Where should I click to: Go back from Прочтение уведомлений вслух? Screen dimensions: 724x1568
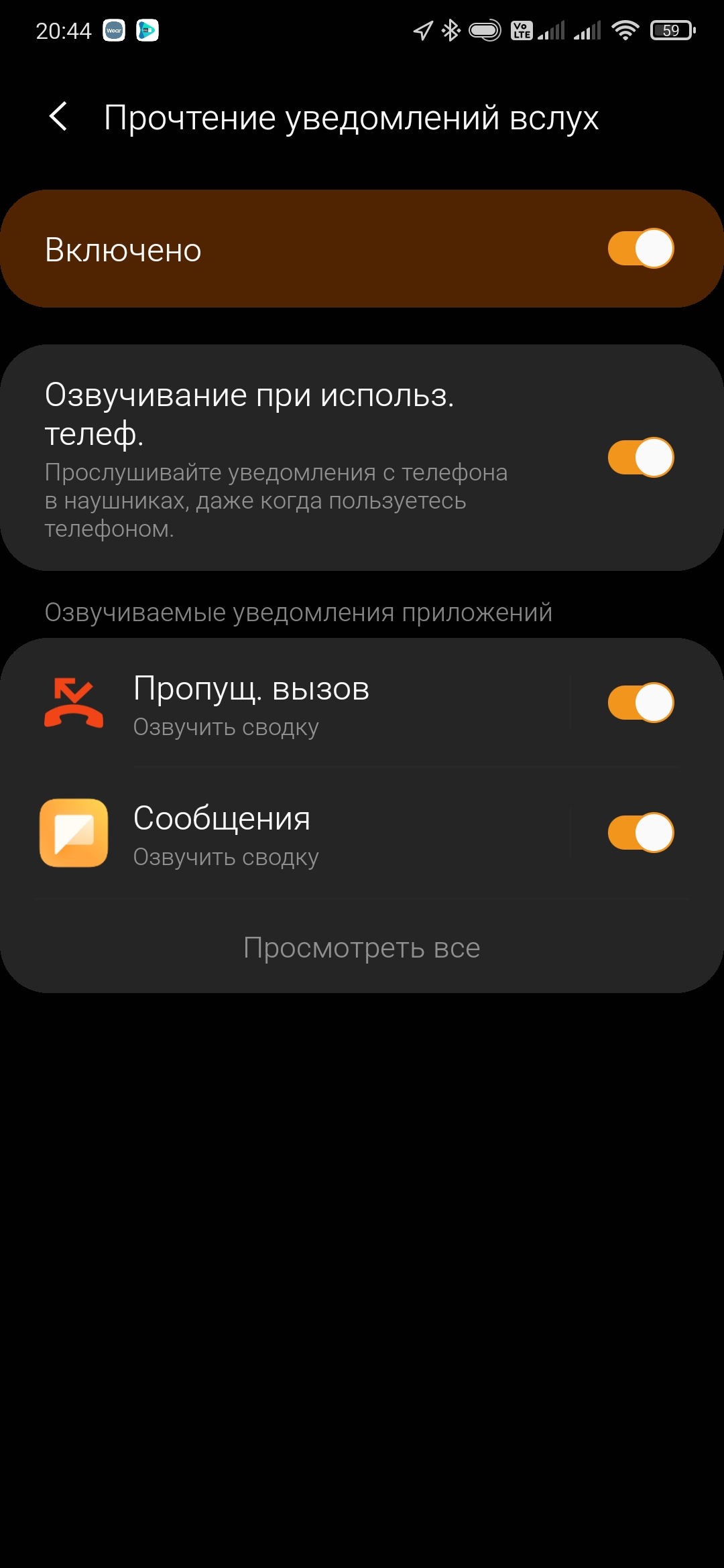coord(59,117)
